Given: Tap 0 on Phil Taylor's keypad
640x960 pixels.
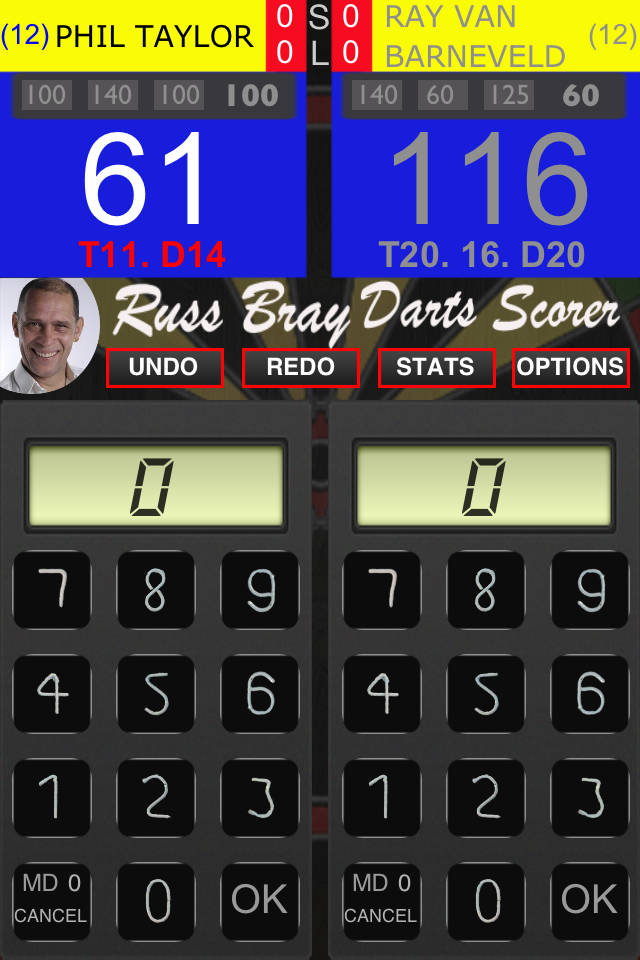Looking at the screenshot, I should pos(156,901).
